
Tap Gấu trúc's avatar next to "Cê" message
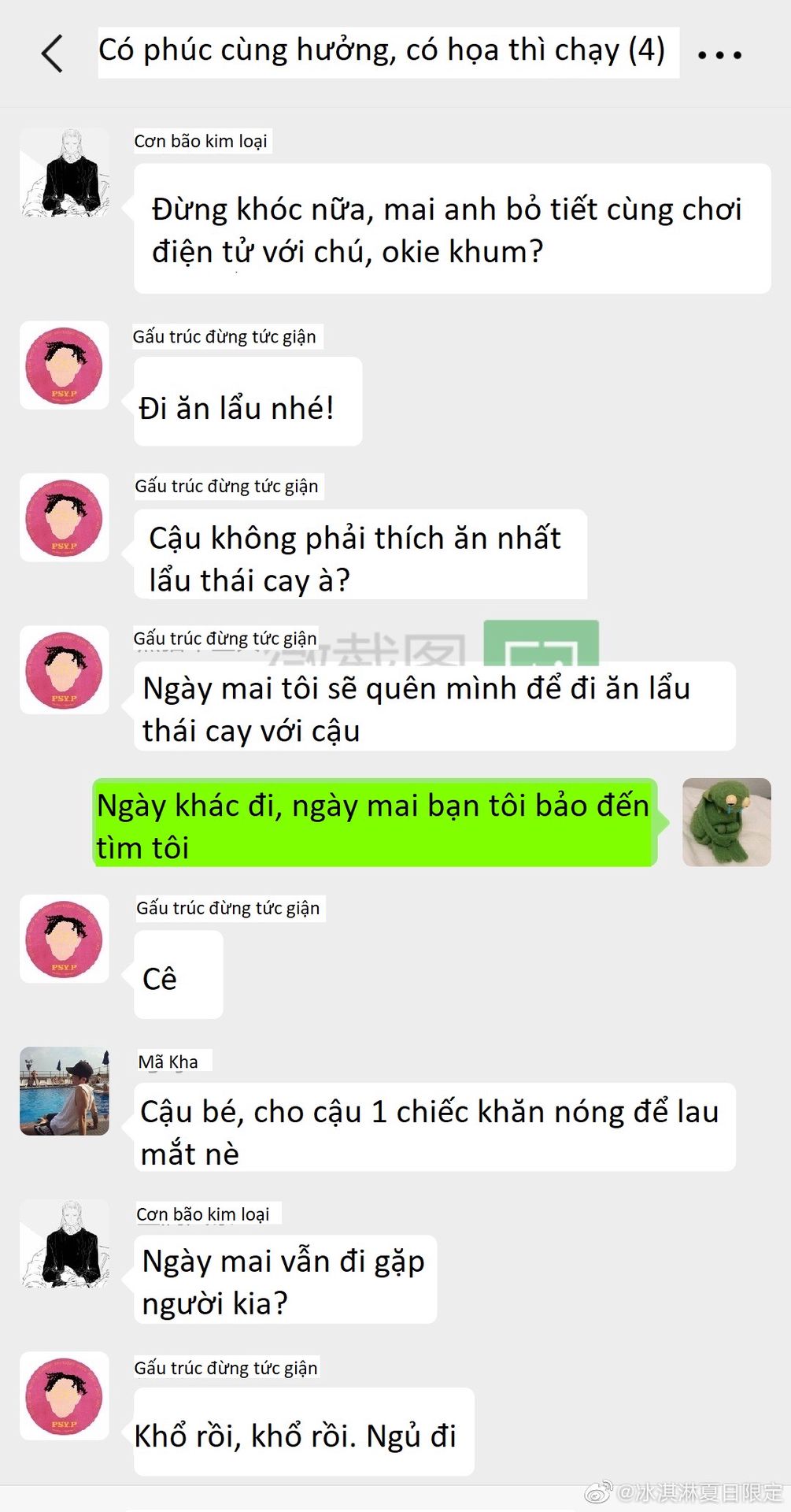click(x=65, y=939)
